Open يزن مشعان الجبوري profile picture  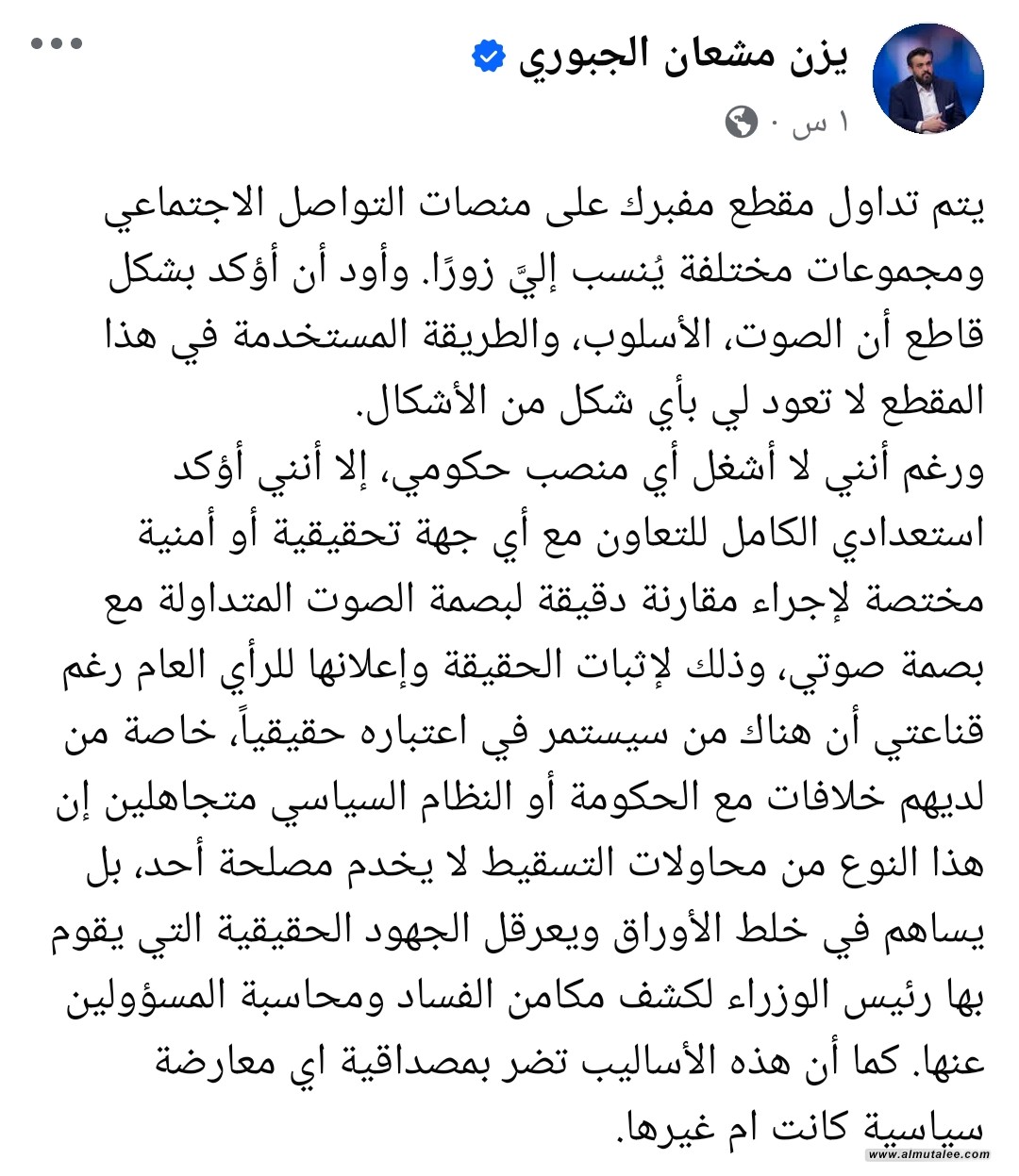tap(928, 81)
